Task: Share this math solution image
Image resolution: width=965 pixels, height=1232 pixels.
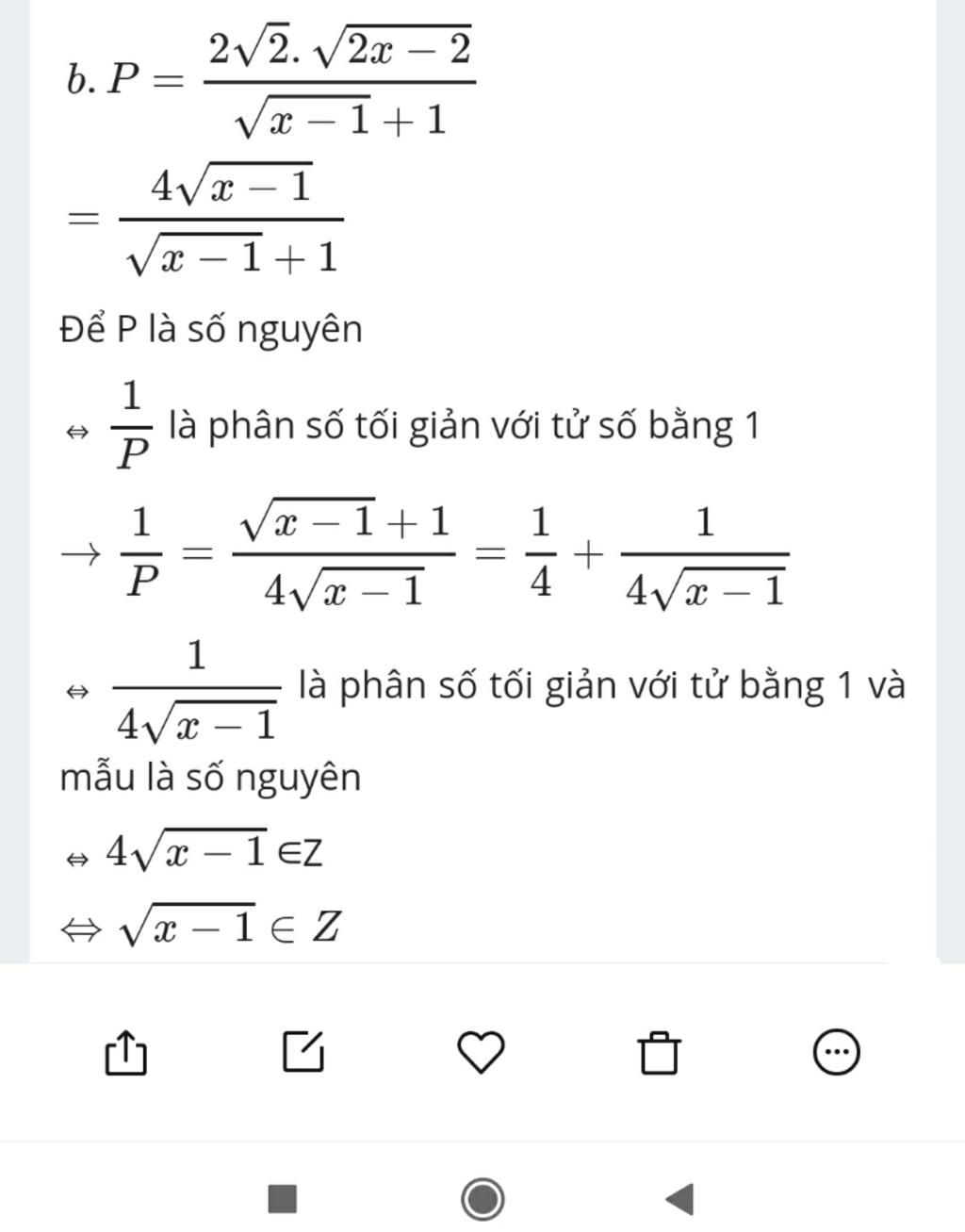Action: tap(124, 1052)
